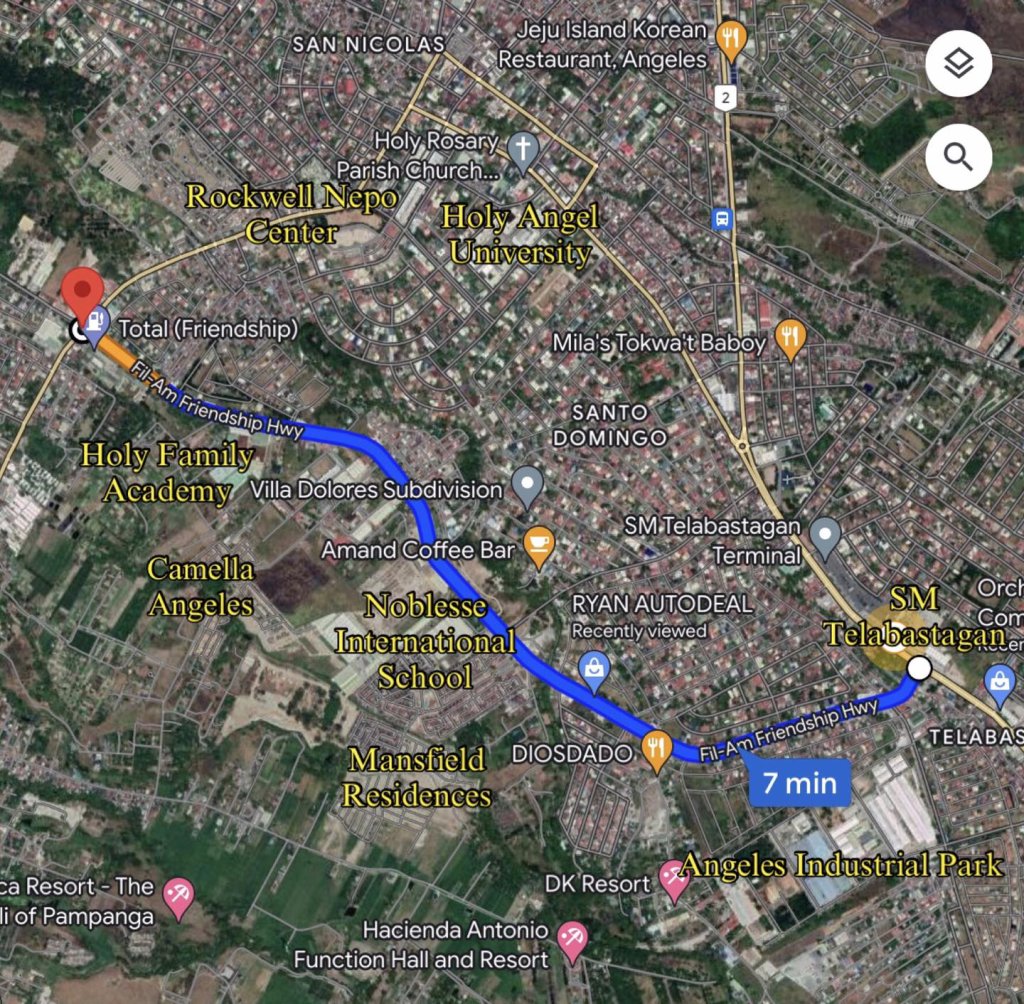
Task: Tap the search magnifier button
Action: 958,157
